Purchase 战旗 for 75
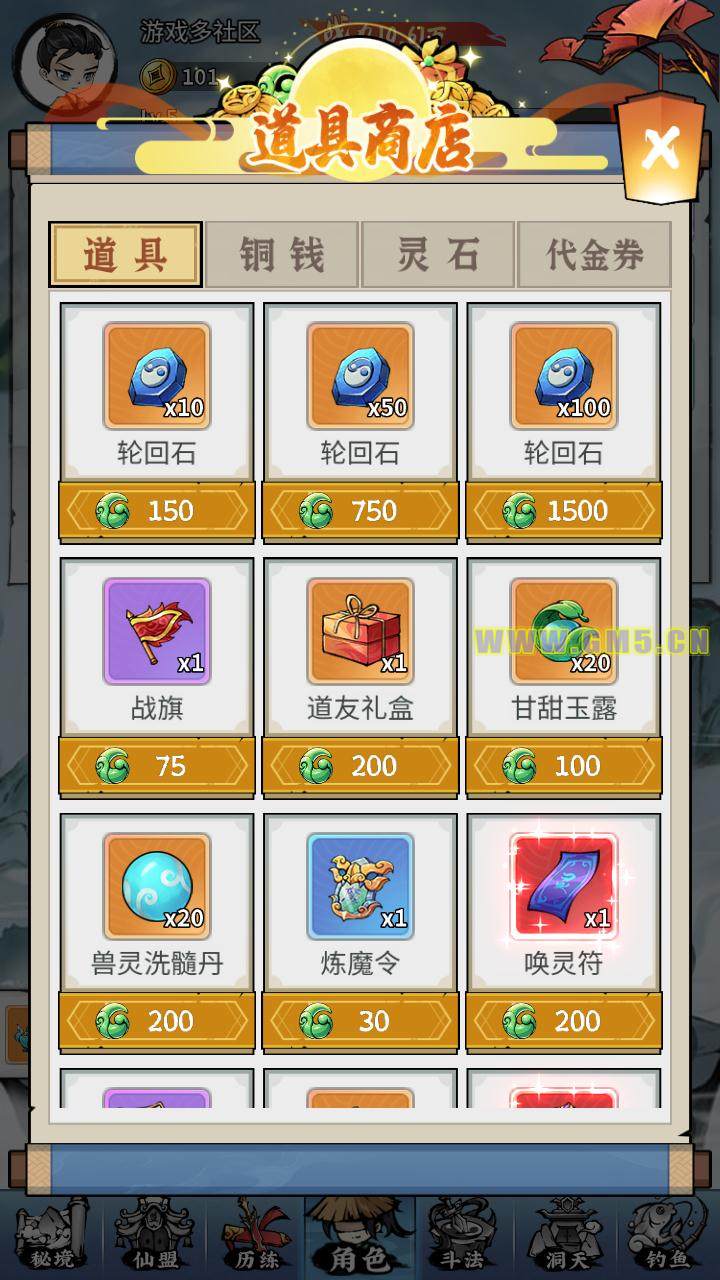 157,766
